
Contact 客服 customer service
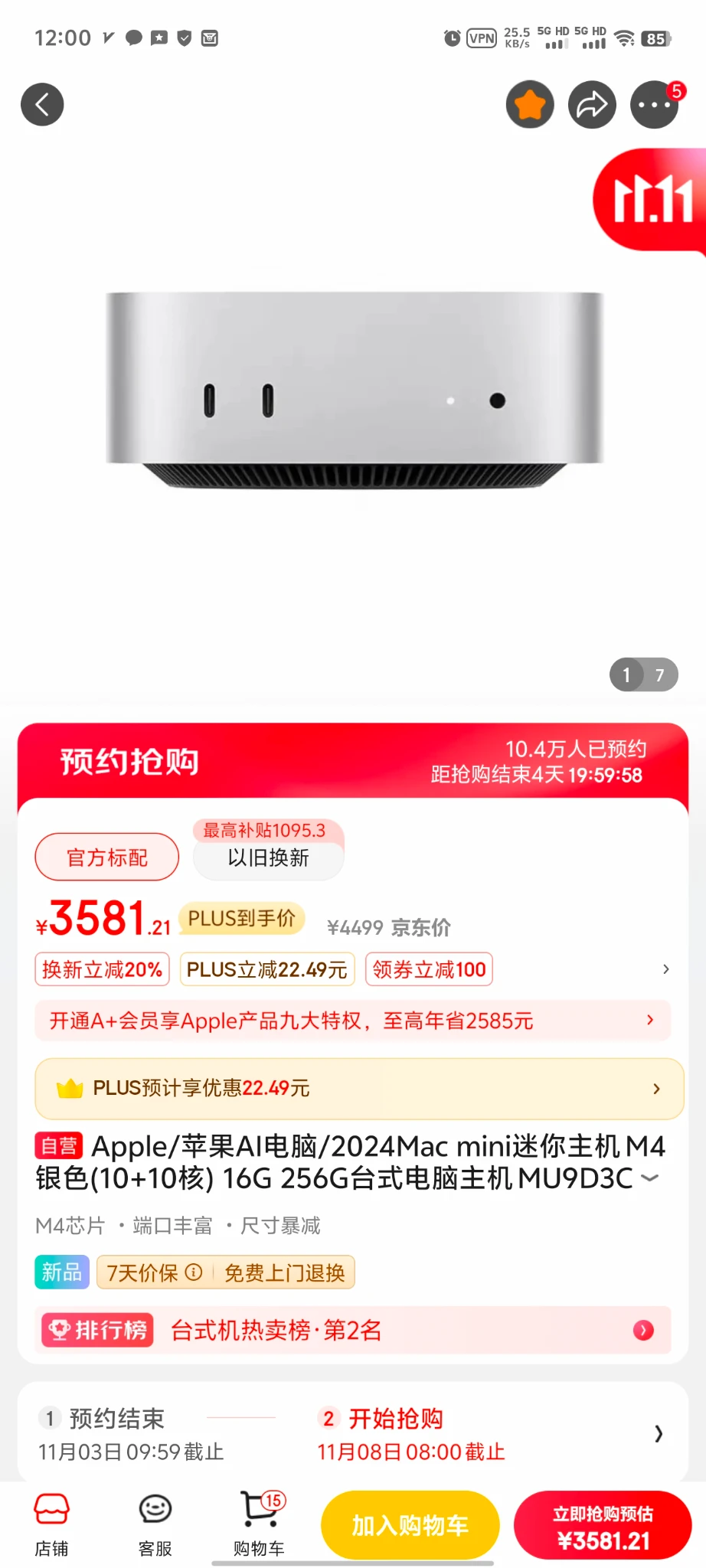(x=155, y=1524)
